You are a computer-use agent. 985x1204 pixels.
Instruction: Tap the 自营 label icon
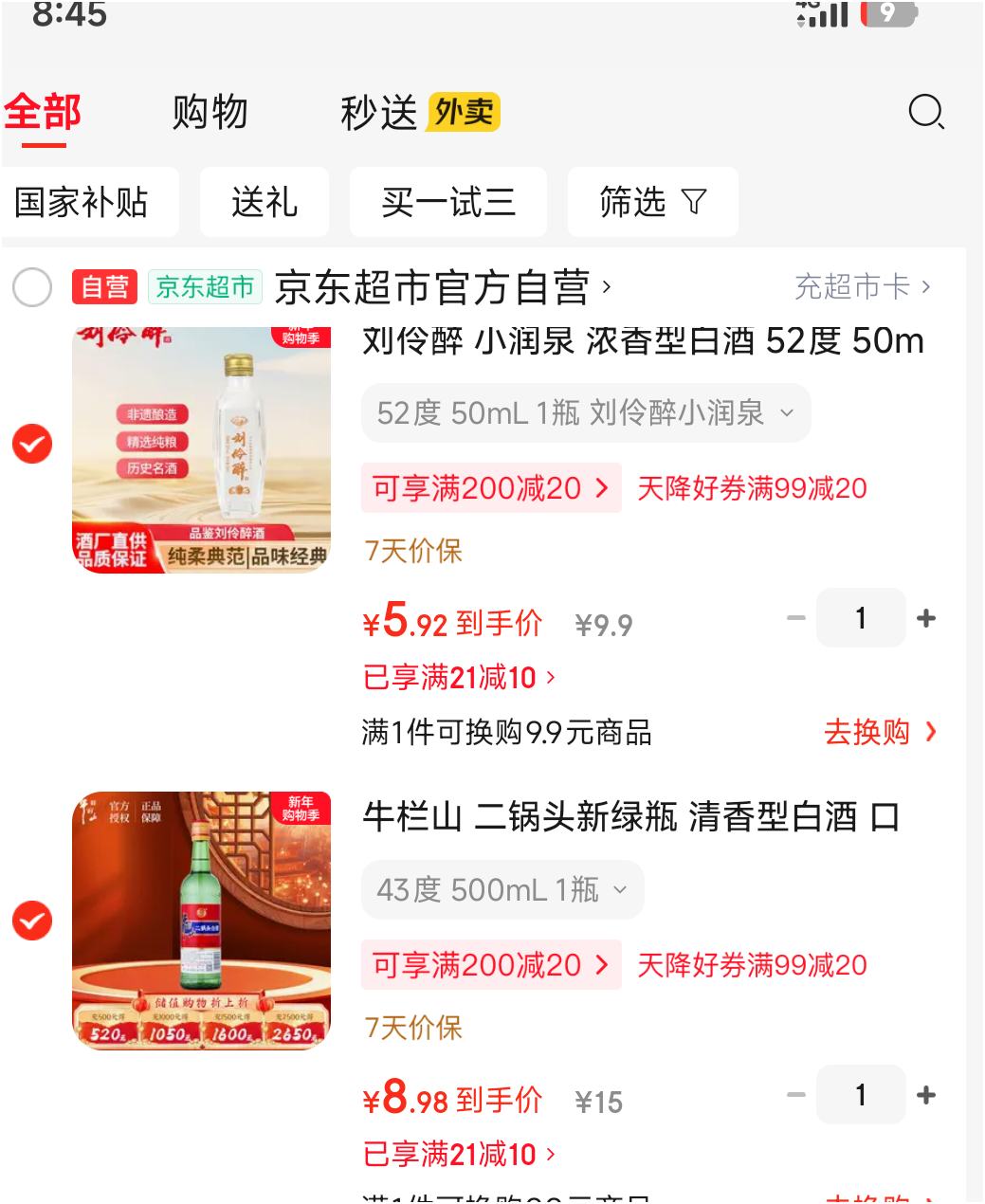pos(106,286)
